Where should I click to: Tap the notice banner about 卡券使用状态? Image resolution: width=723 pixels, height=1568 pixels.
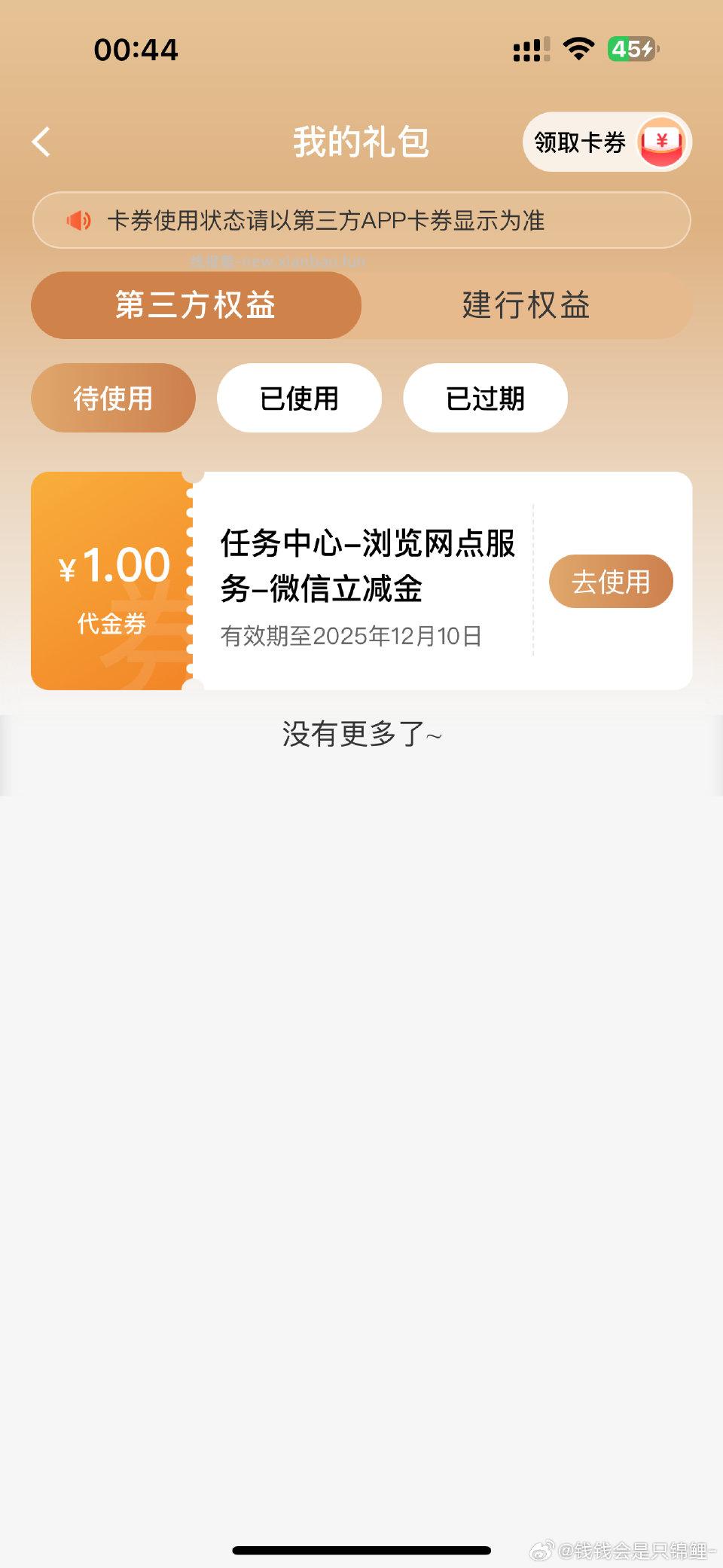click(361, 220)
